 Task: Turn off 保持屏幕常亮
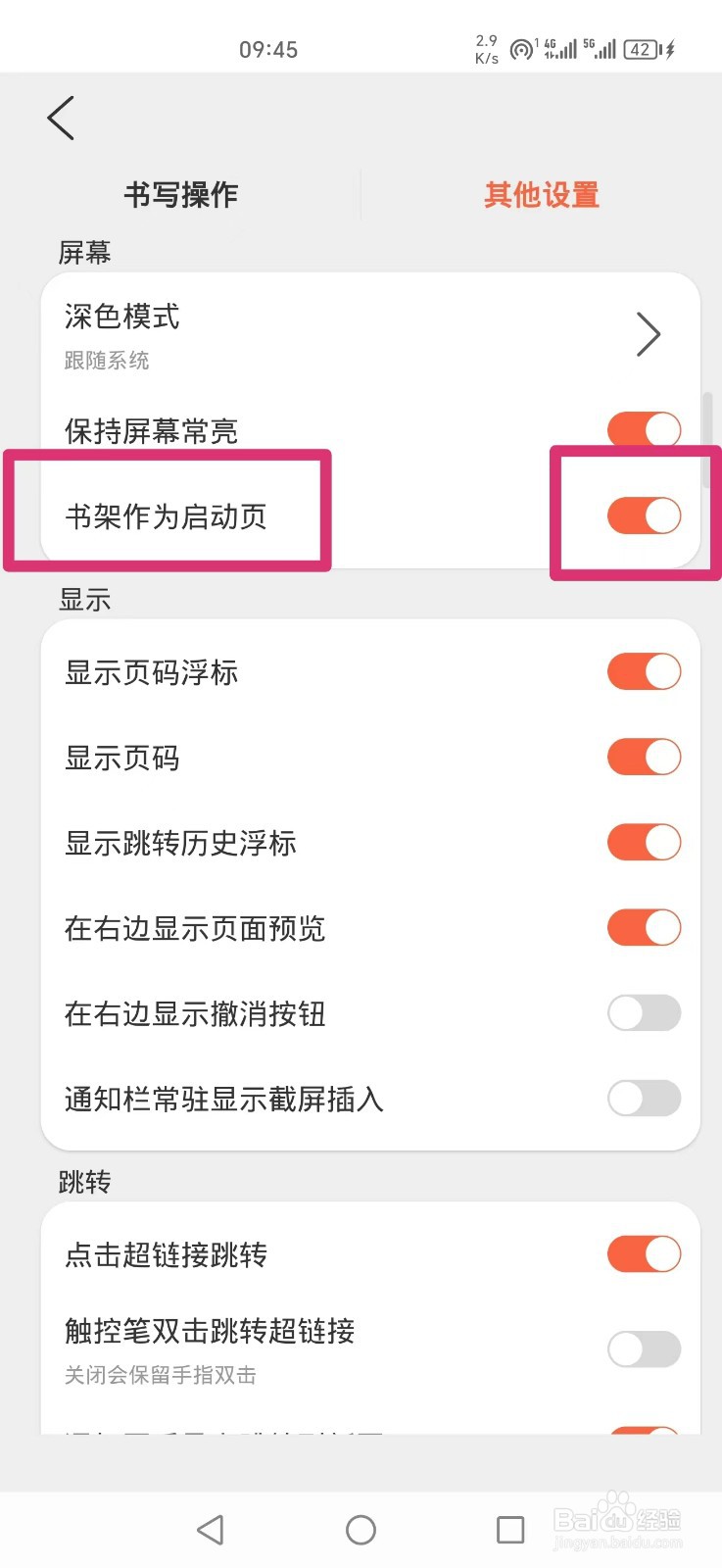643,428
